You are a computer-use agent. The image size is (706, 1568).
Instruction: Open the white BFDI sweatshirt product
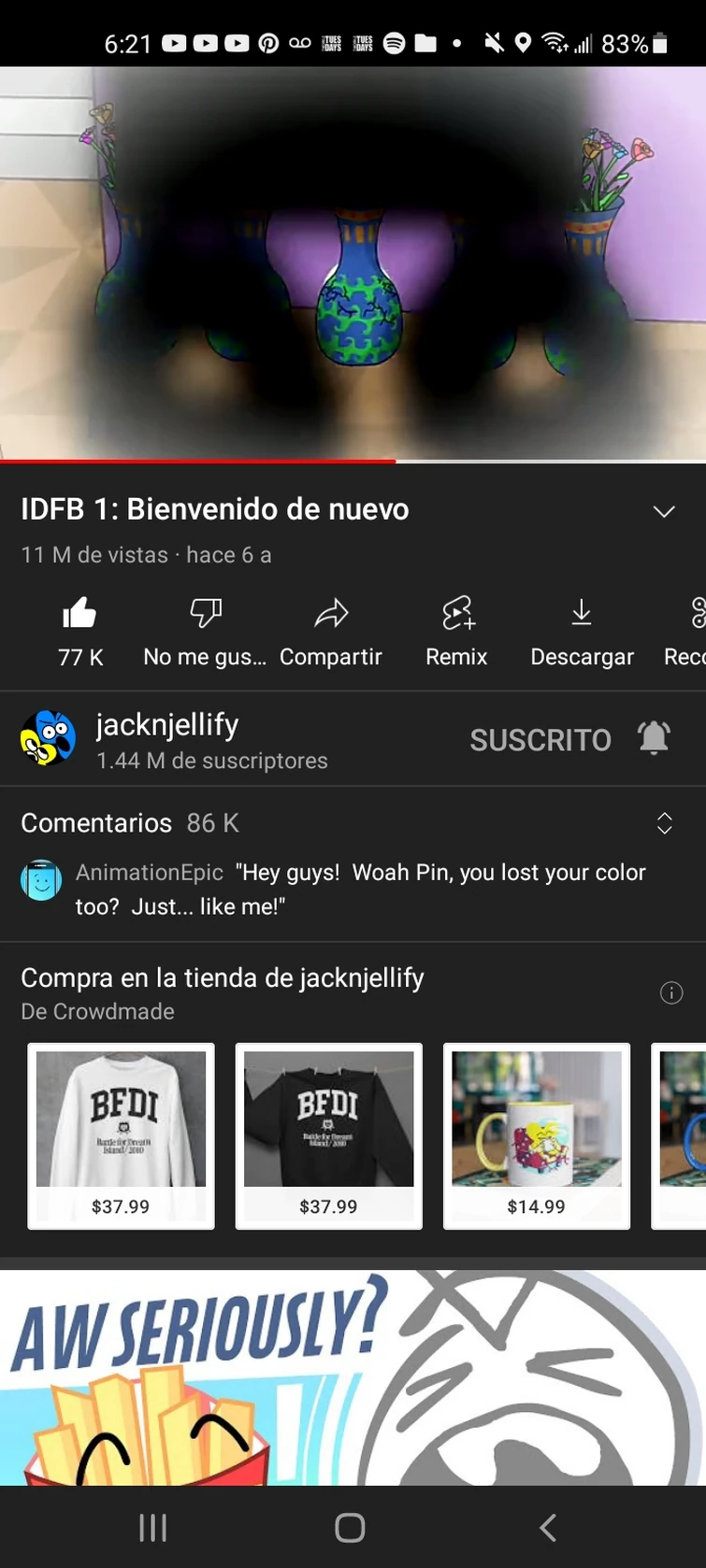[x=122, y=1134]
